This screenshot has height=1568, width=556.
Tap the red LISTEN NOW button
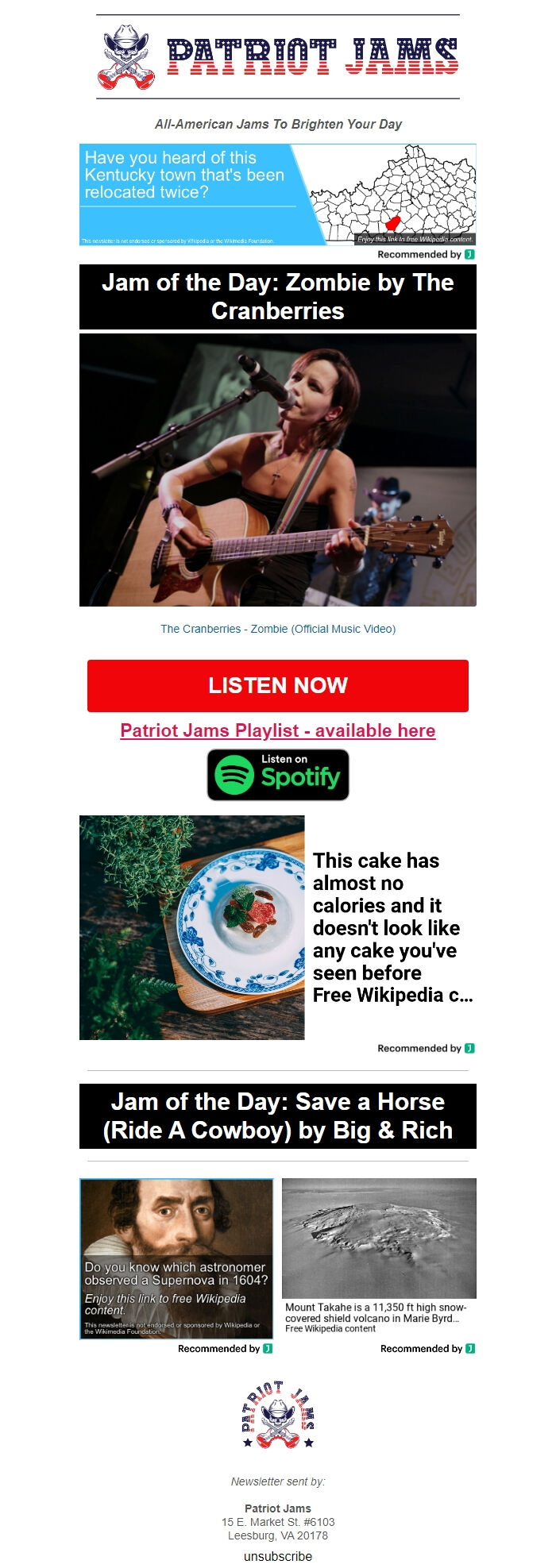pyautogui.click(x=277, y=686)
